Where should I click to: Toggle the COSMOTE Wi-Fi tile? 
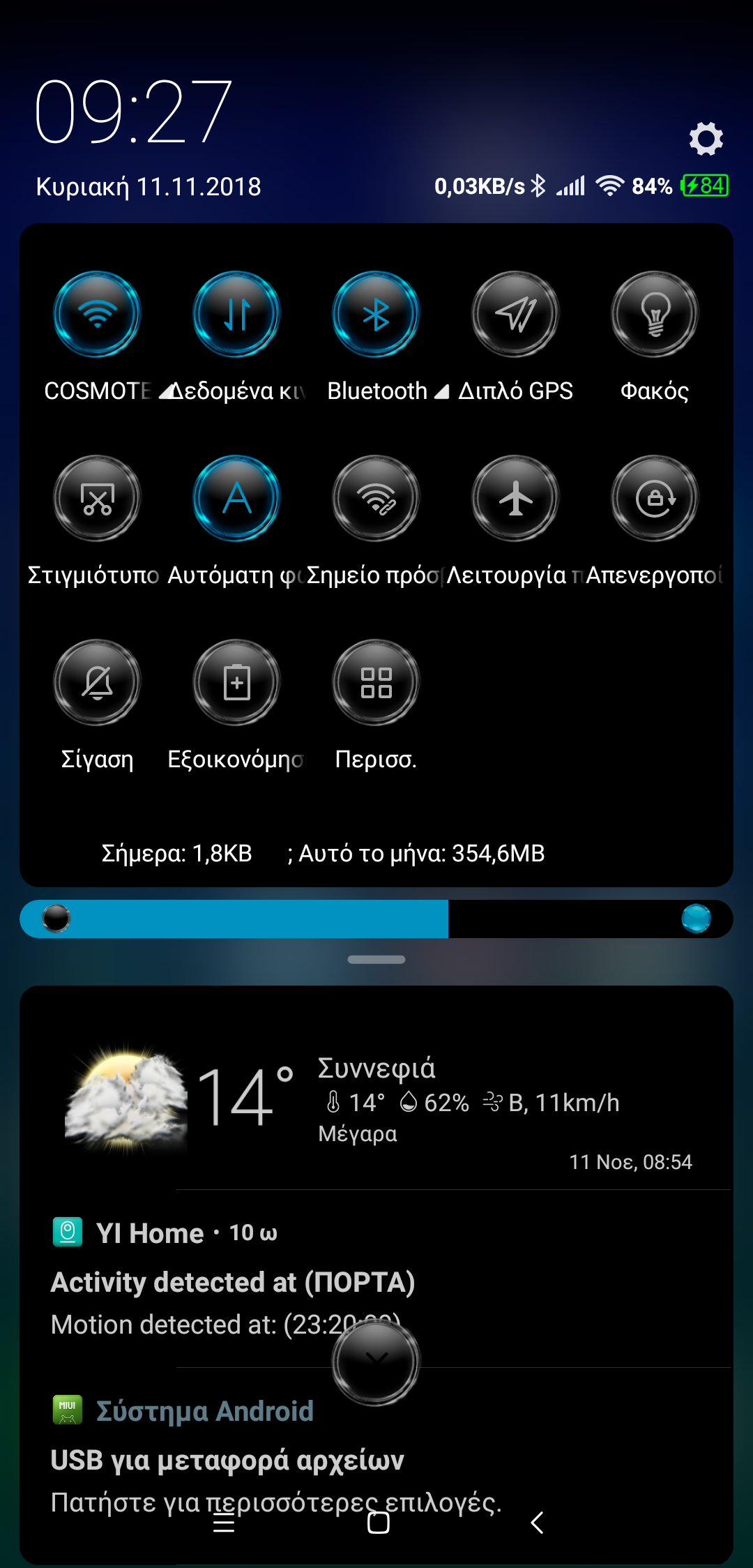97,314
